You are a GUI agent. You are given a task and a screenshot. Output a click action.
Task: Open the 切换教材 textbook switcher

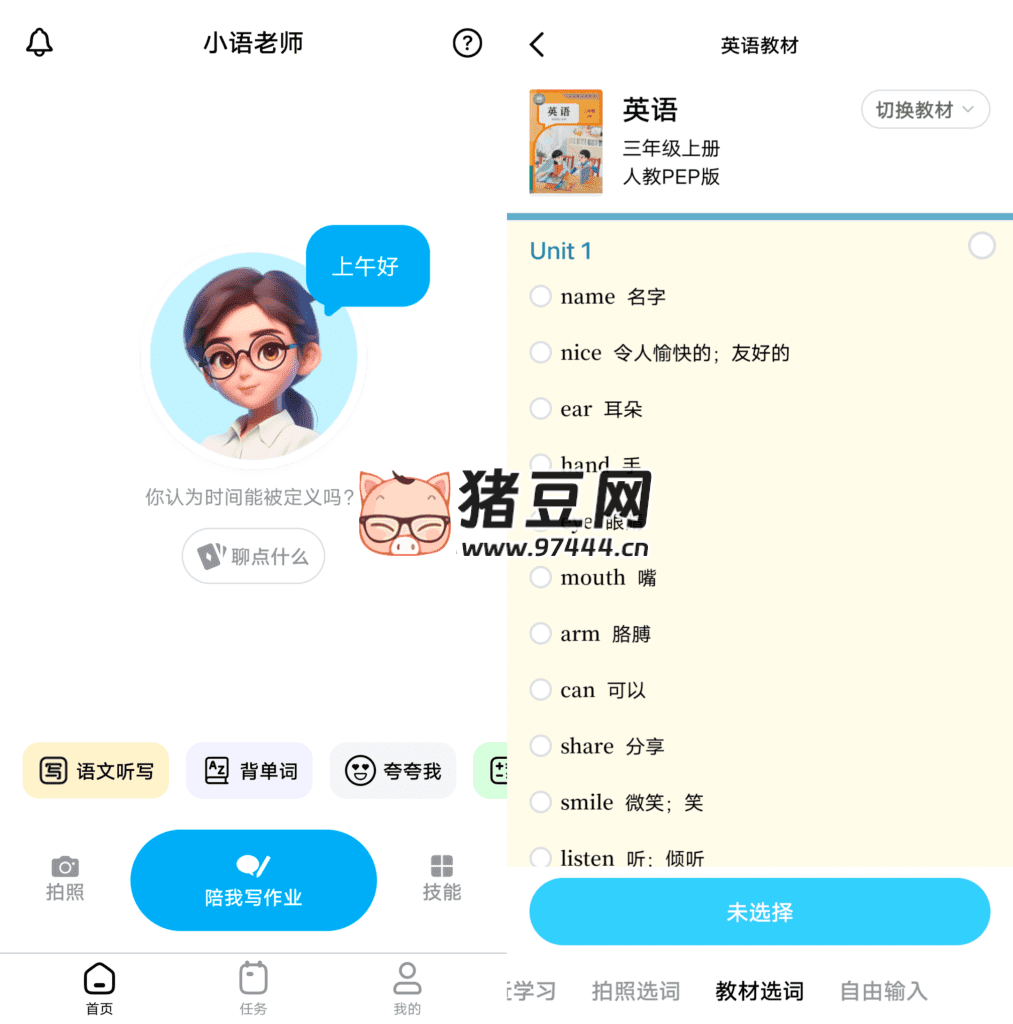925,110
